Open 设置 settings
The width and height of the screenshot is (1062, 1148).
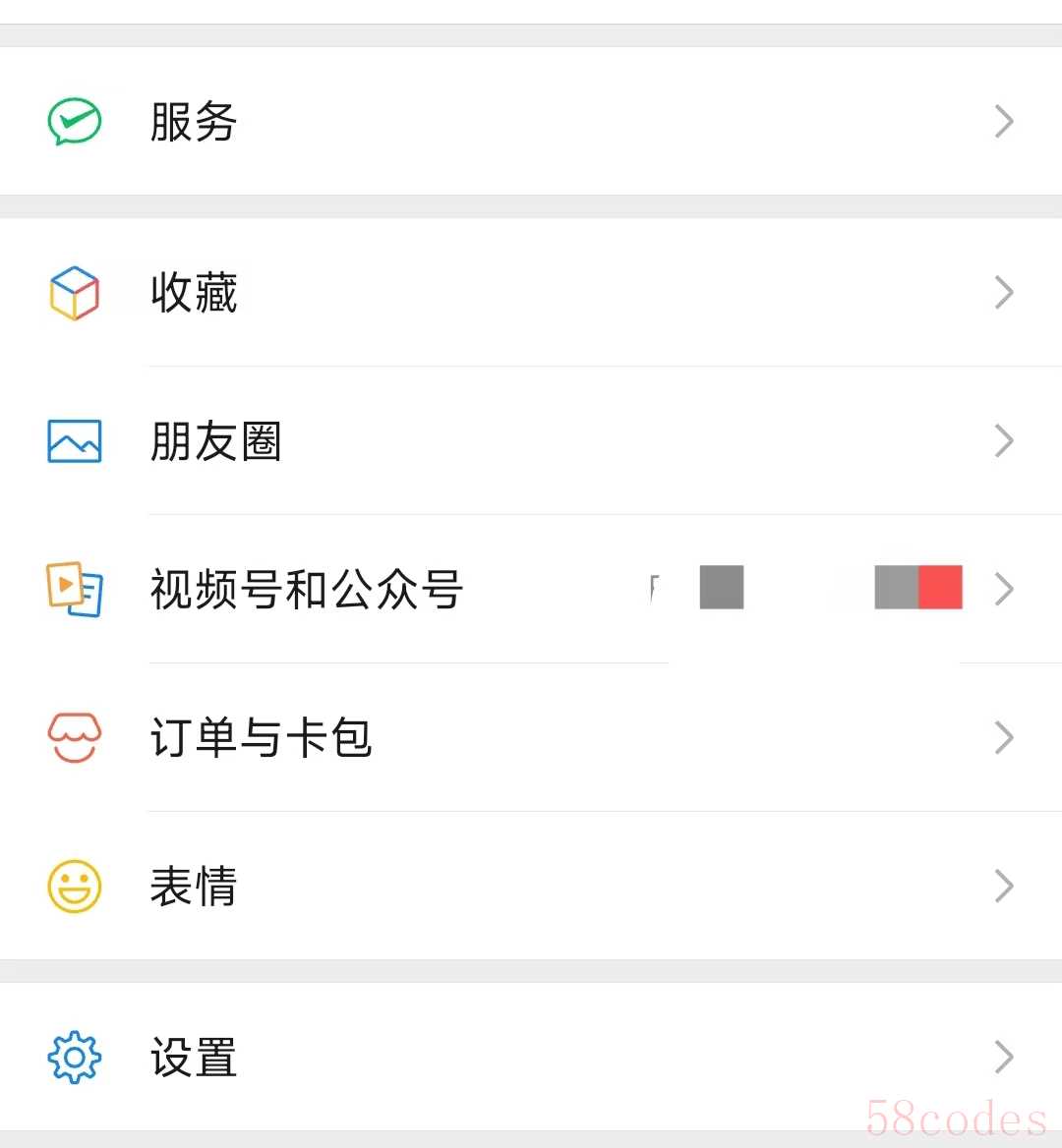click(x=195, y=1058)
